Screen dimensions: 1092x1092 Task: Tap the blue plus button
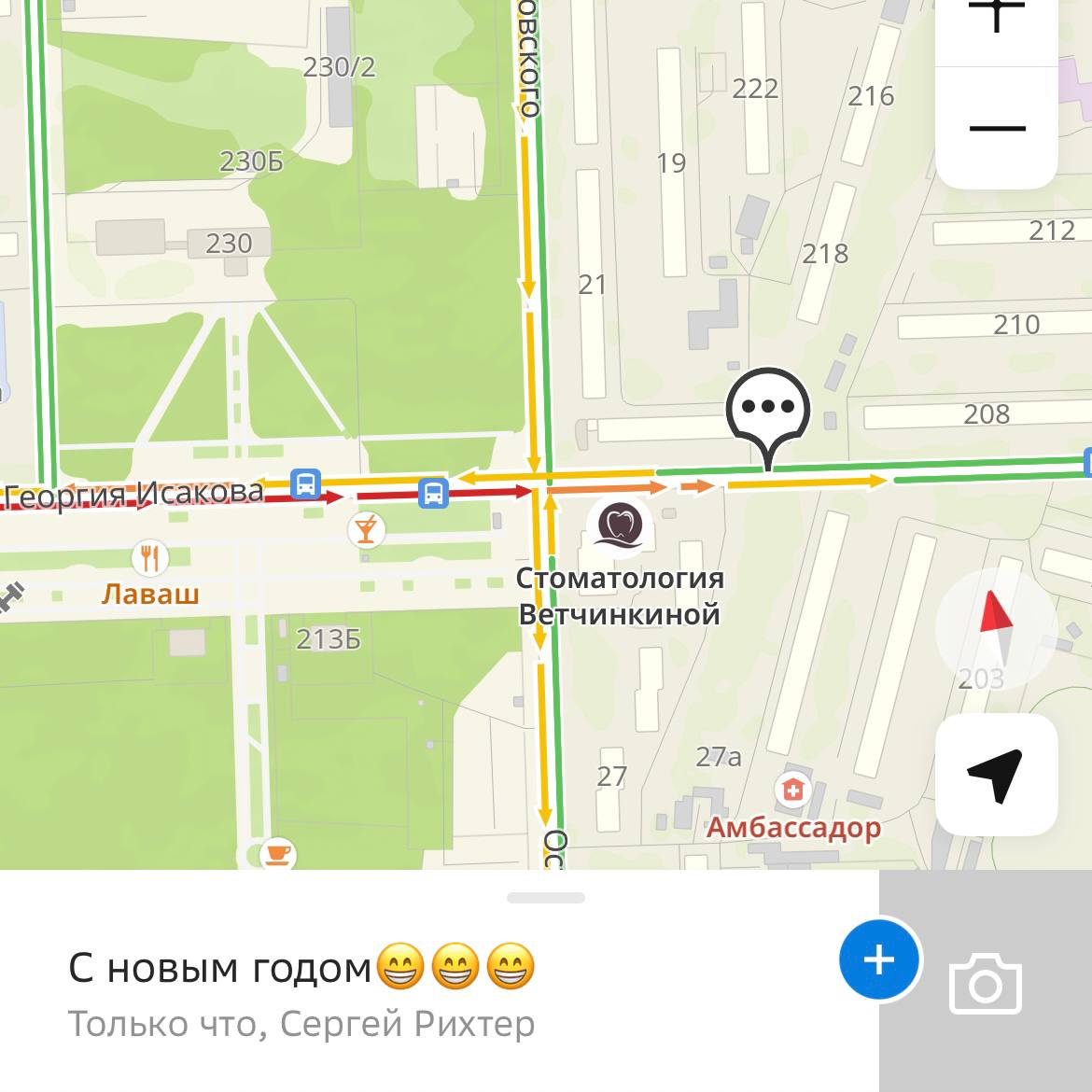tap(879, 959)
